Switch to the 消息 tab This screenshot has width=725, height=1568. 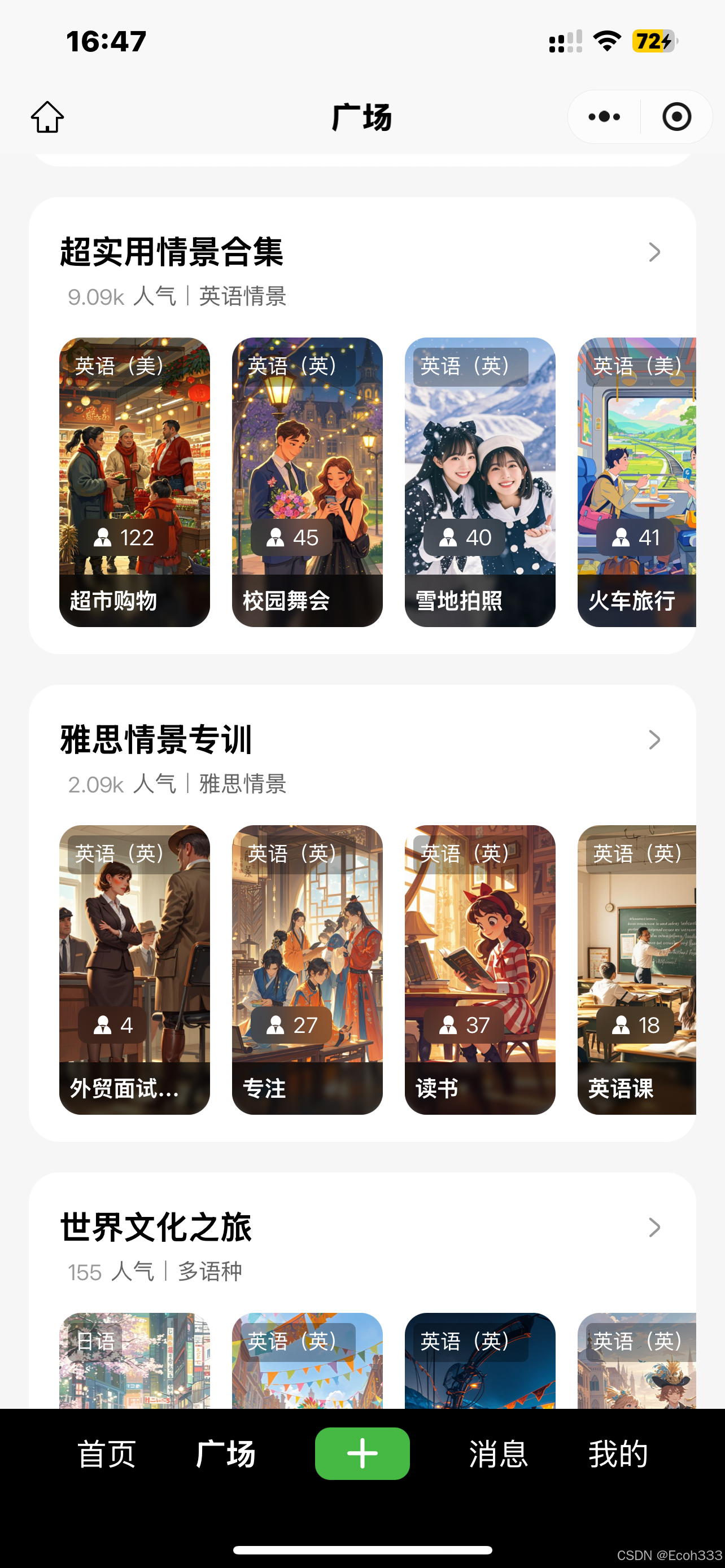click(x=498, y=1453)
